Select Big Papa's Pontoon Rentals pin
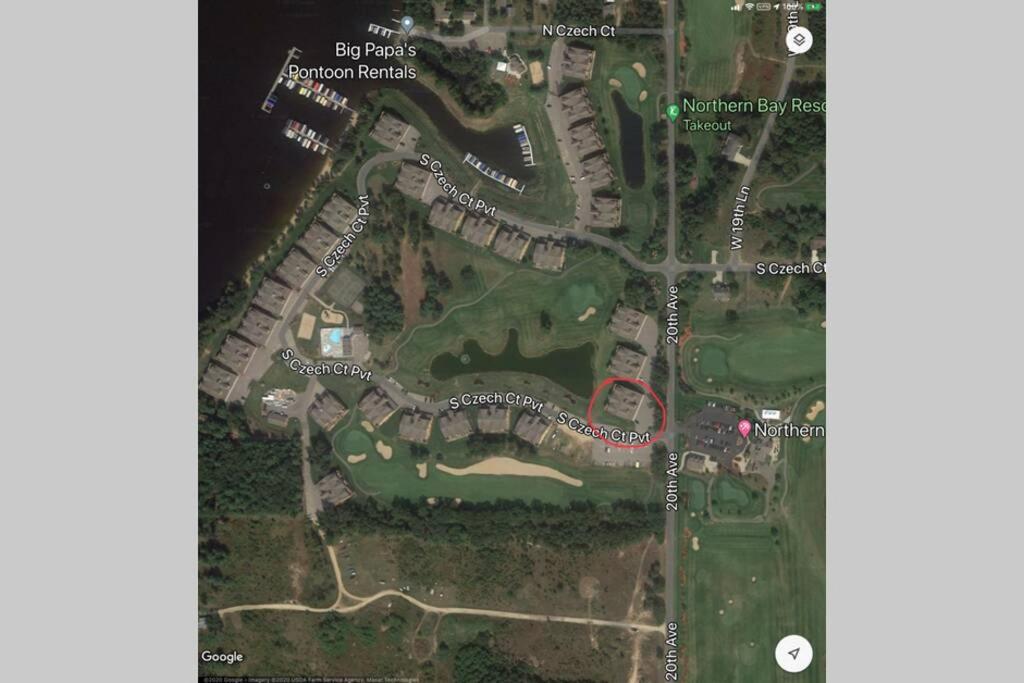The height and width of the screenshot is (683, 1024). (407, 24)
